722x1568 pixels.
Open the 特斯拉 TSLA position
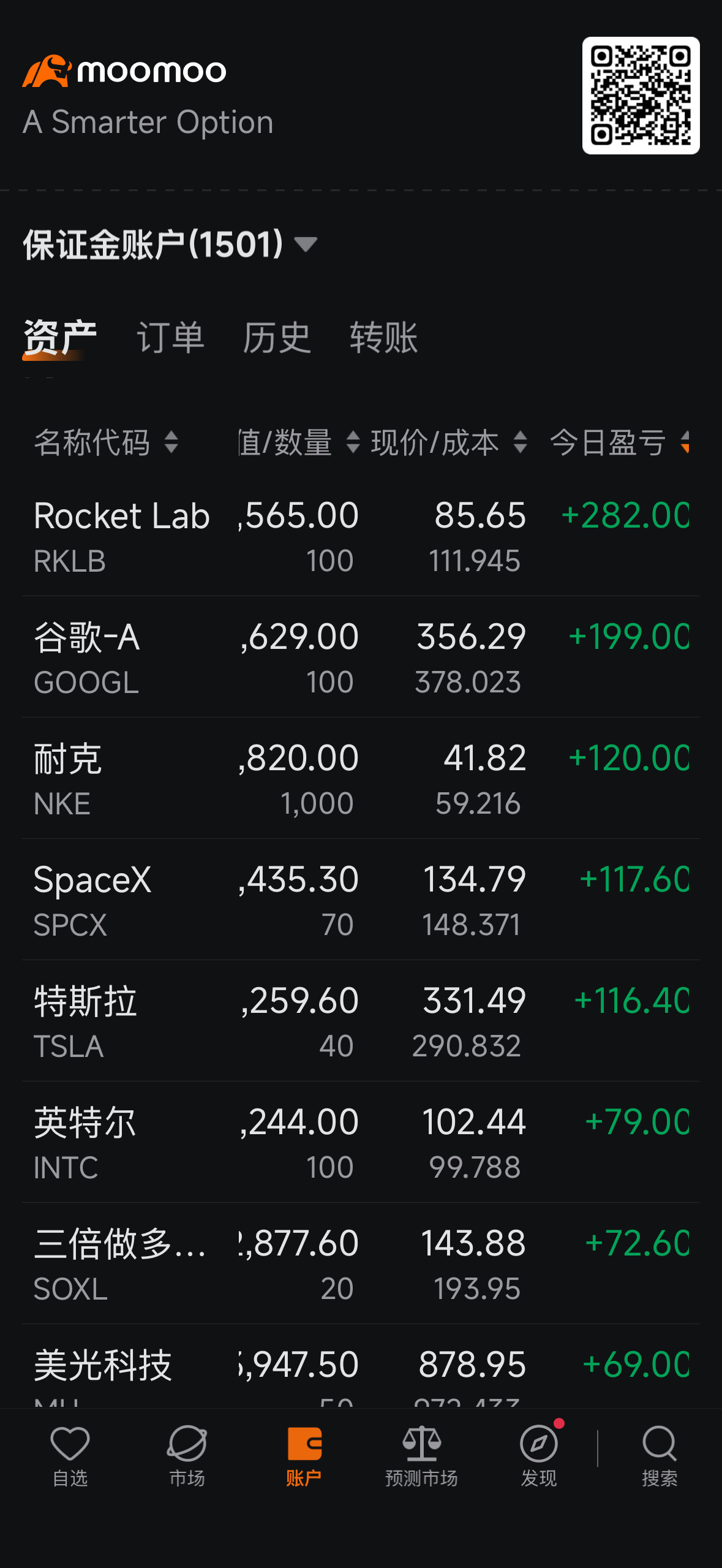tap(361, 1021)
